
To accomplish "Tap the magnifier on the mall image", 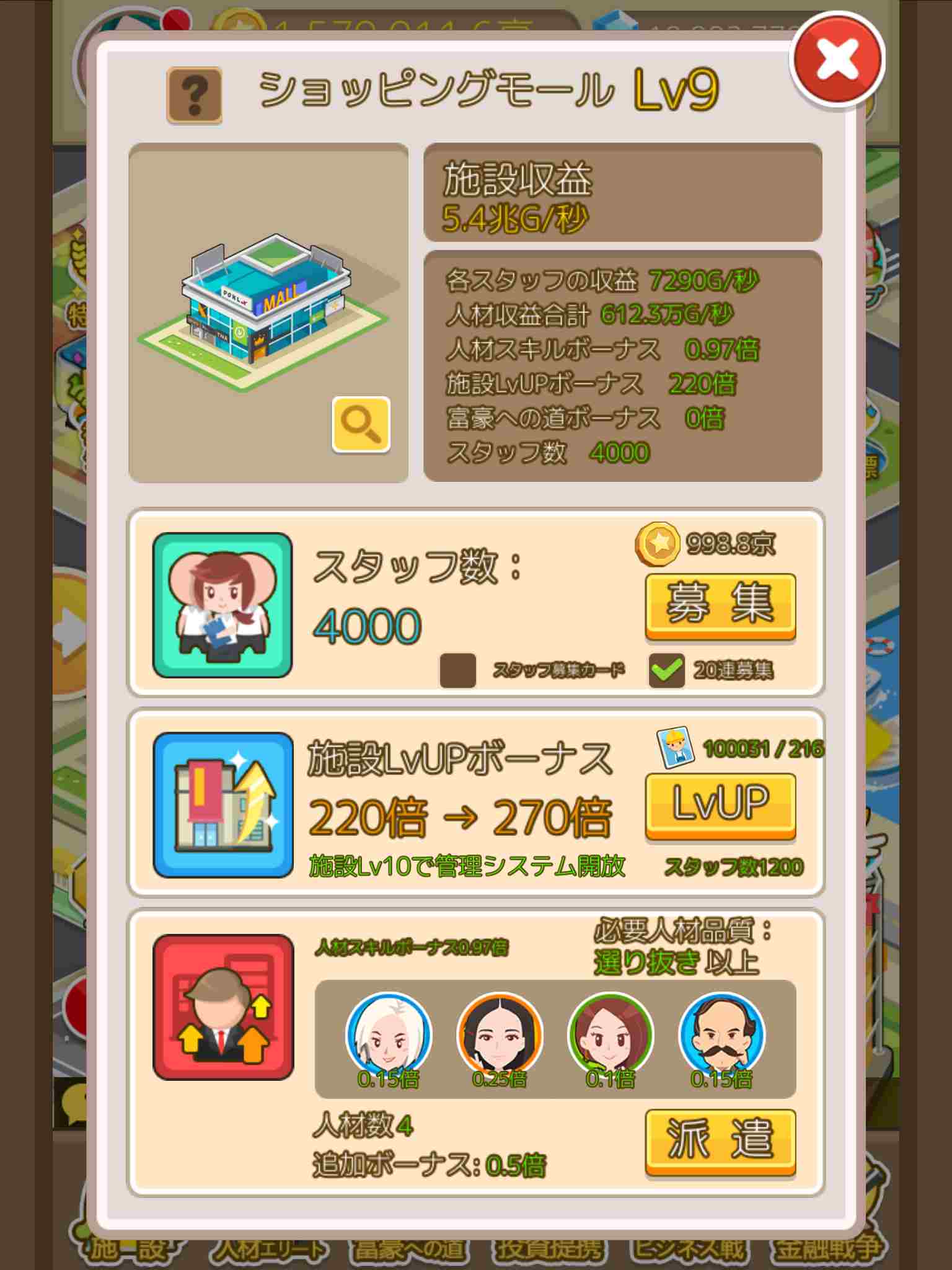I will pyautogui.click(x=361, y=424).
